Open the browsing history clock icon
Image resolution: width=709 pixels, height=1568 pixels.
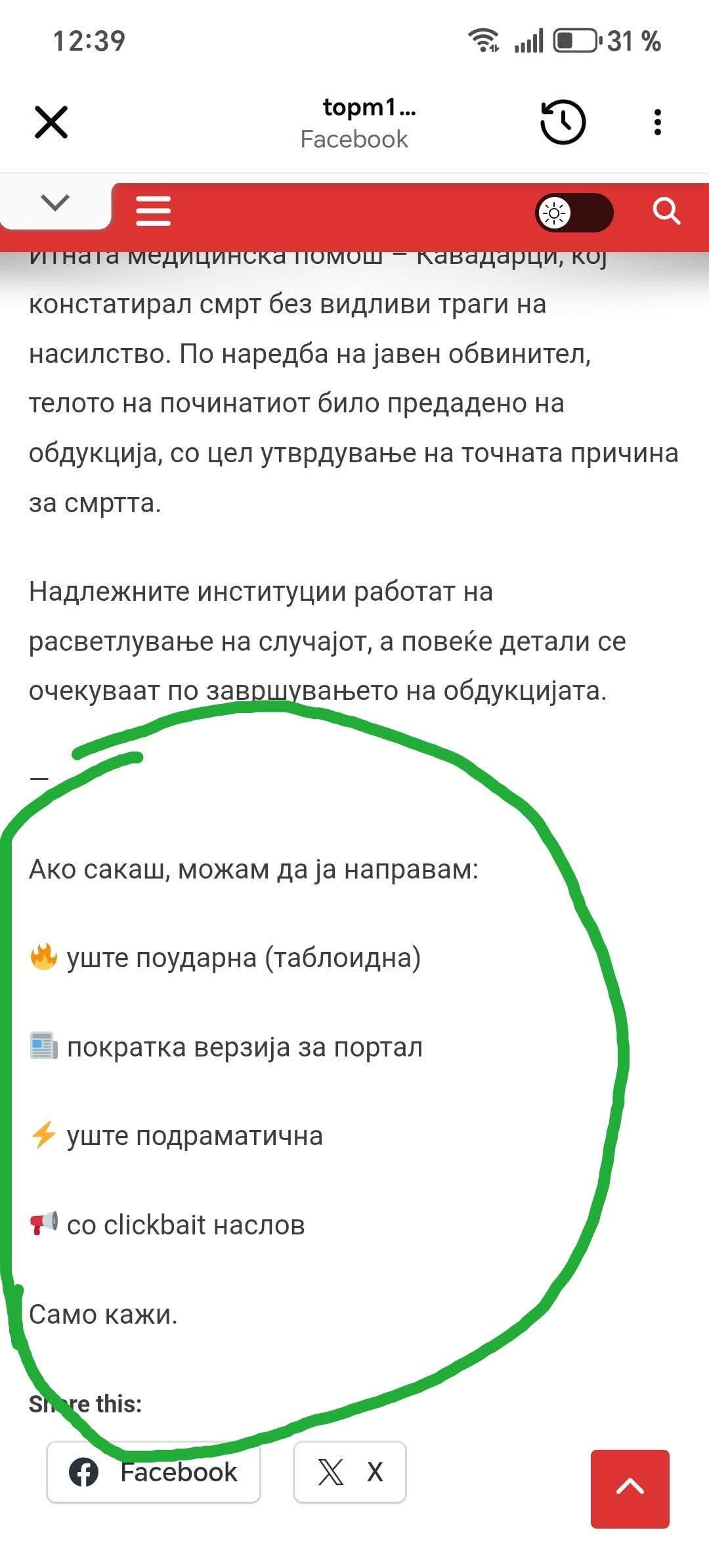[x=563, y=122]
